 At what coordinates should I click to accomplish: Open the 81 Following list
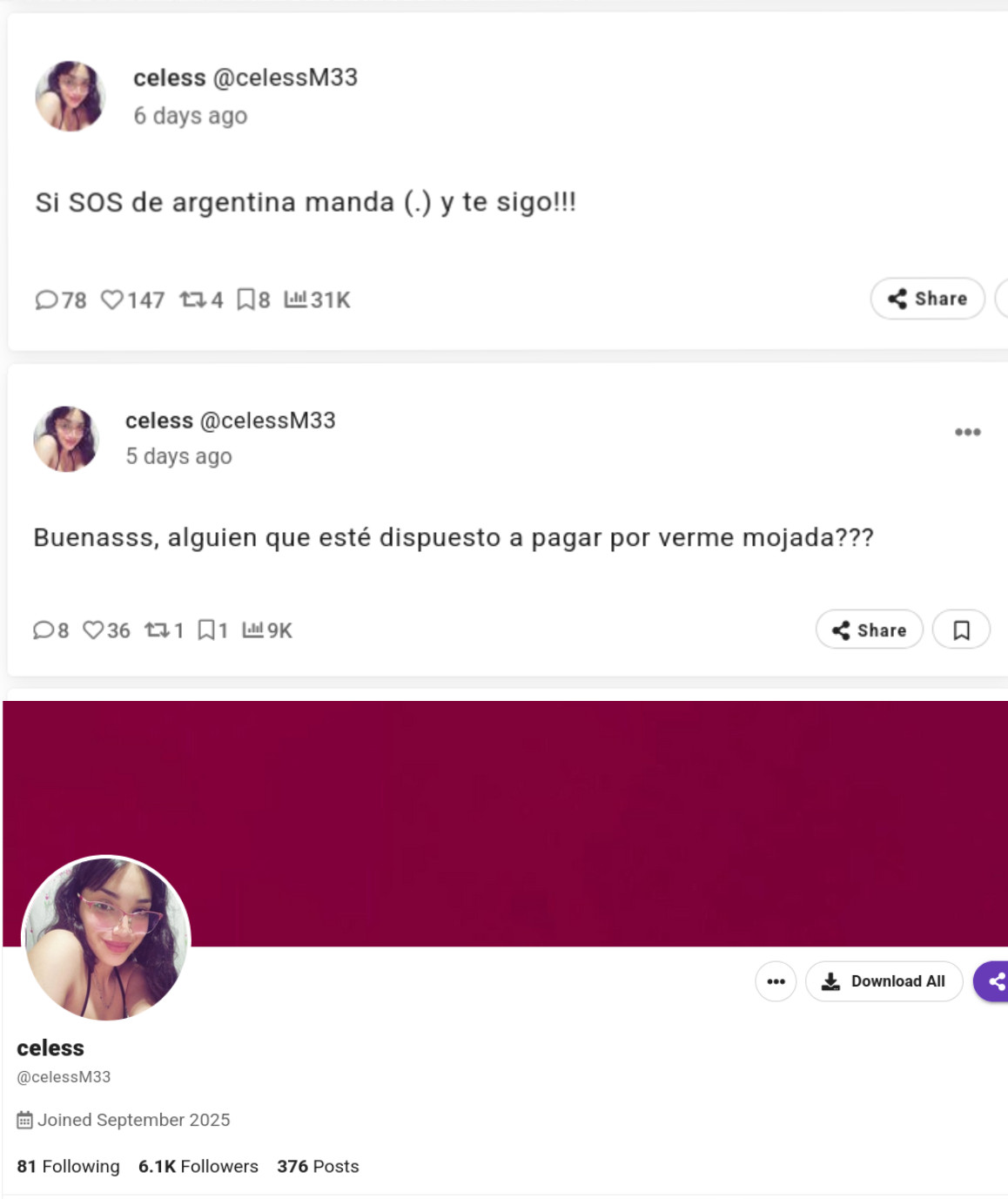[68, 1166]
